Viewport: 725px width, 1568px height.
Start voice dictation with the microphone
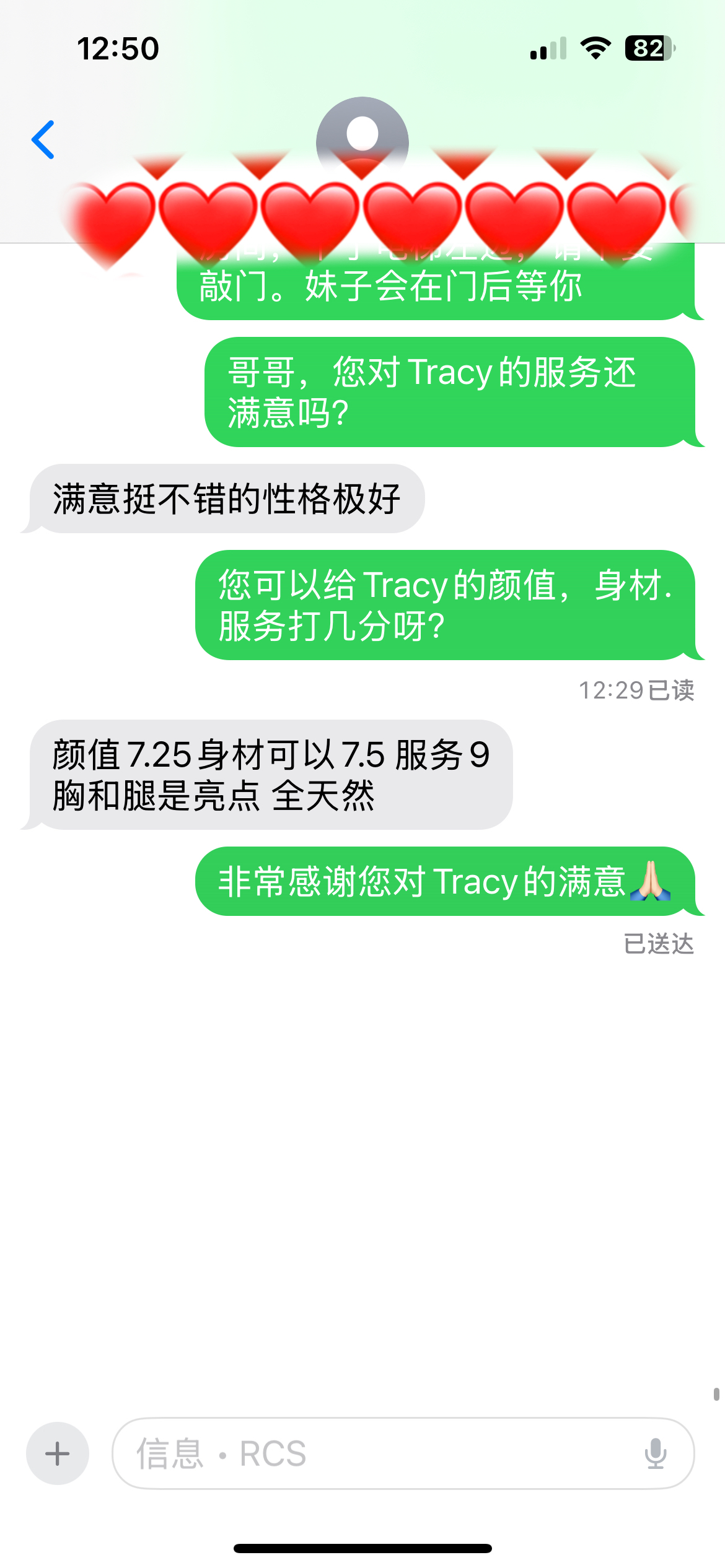coord(655,1453)
